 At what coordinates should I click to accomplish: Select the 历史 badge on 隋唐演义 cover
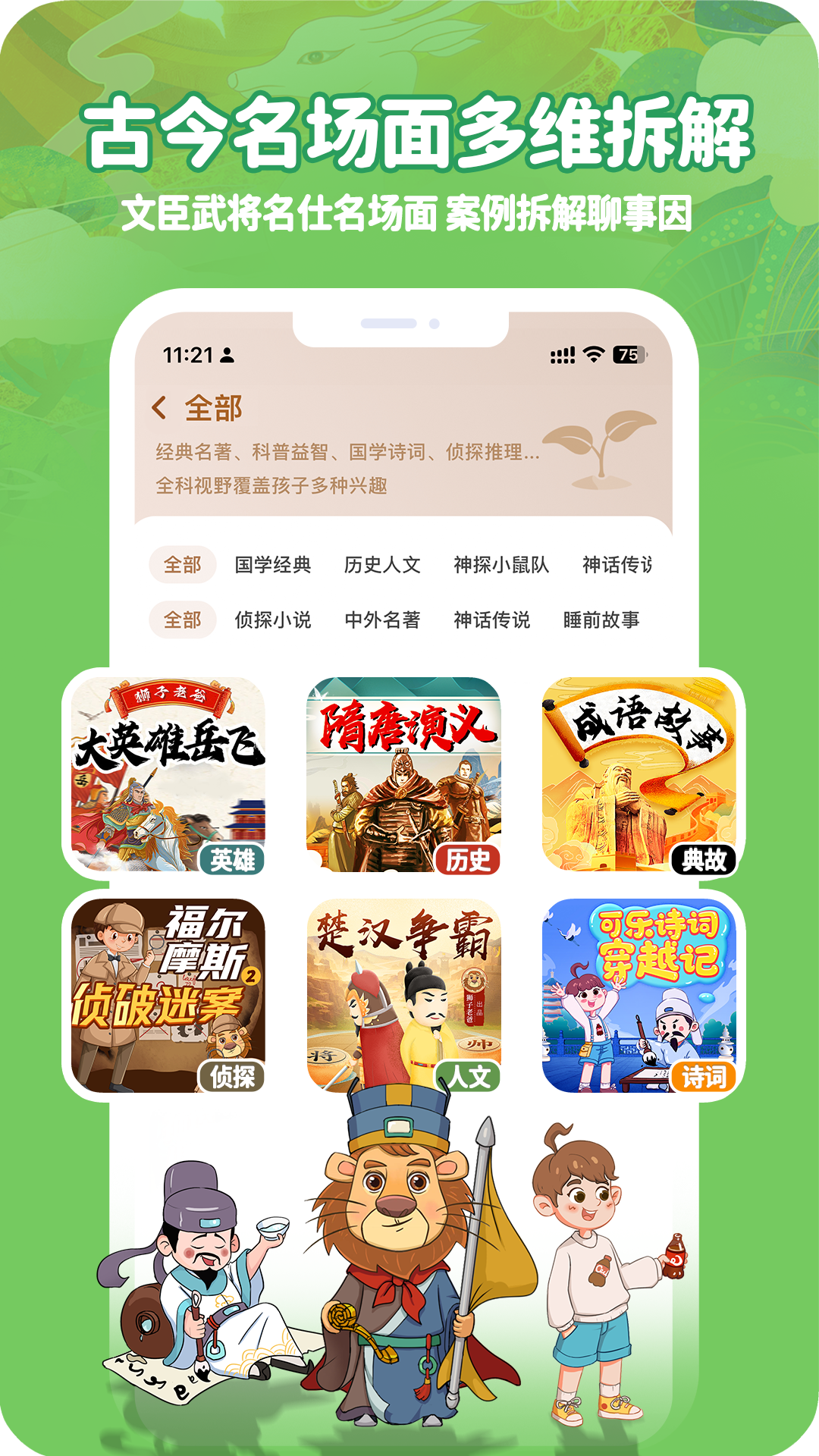470,861
